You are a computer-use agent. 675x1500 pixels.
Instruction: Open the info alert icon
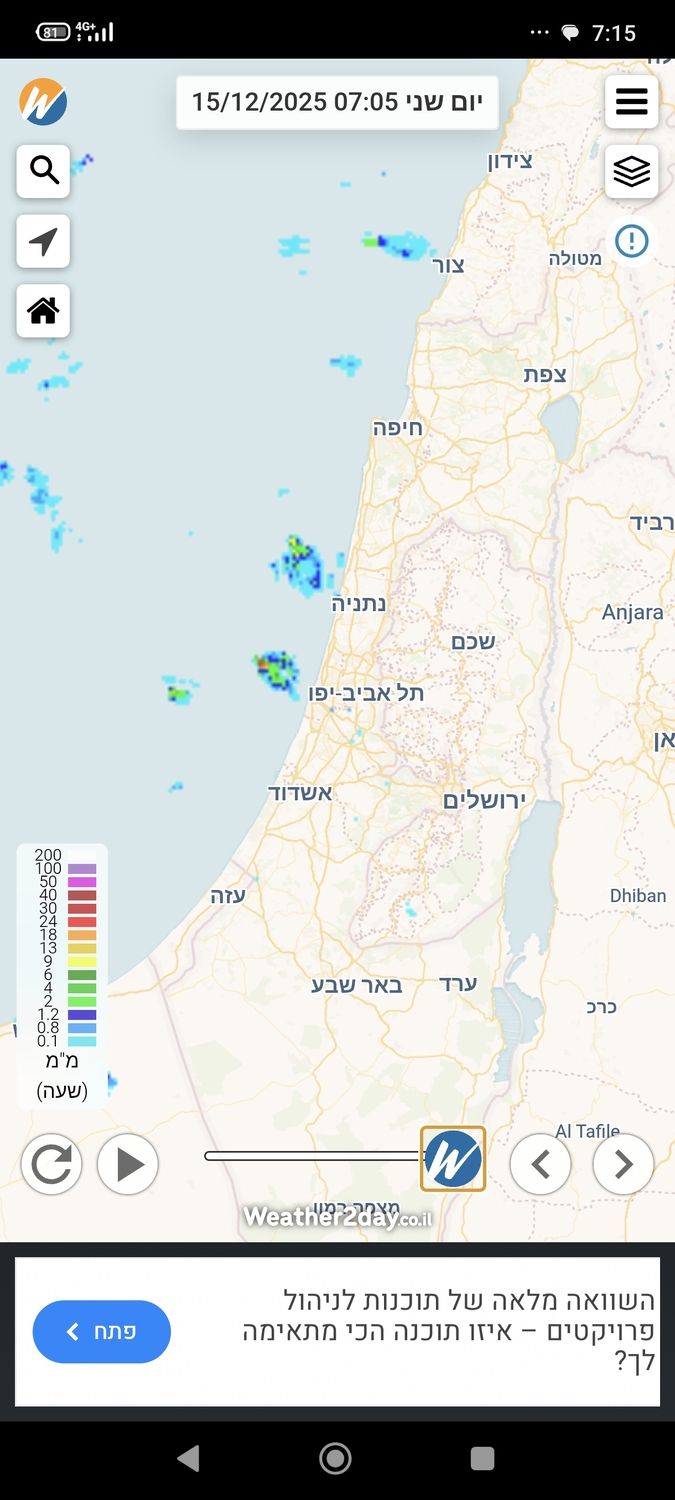(631, 241)
